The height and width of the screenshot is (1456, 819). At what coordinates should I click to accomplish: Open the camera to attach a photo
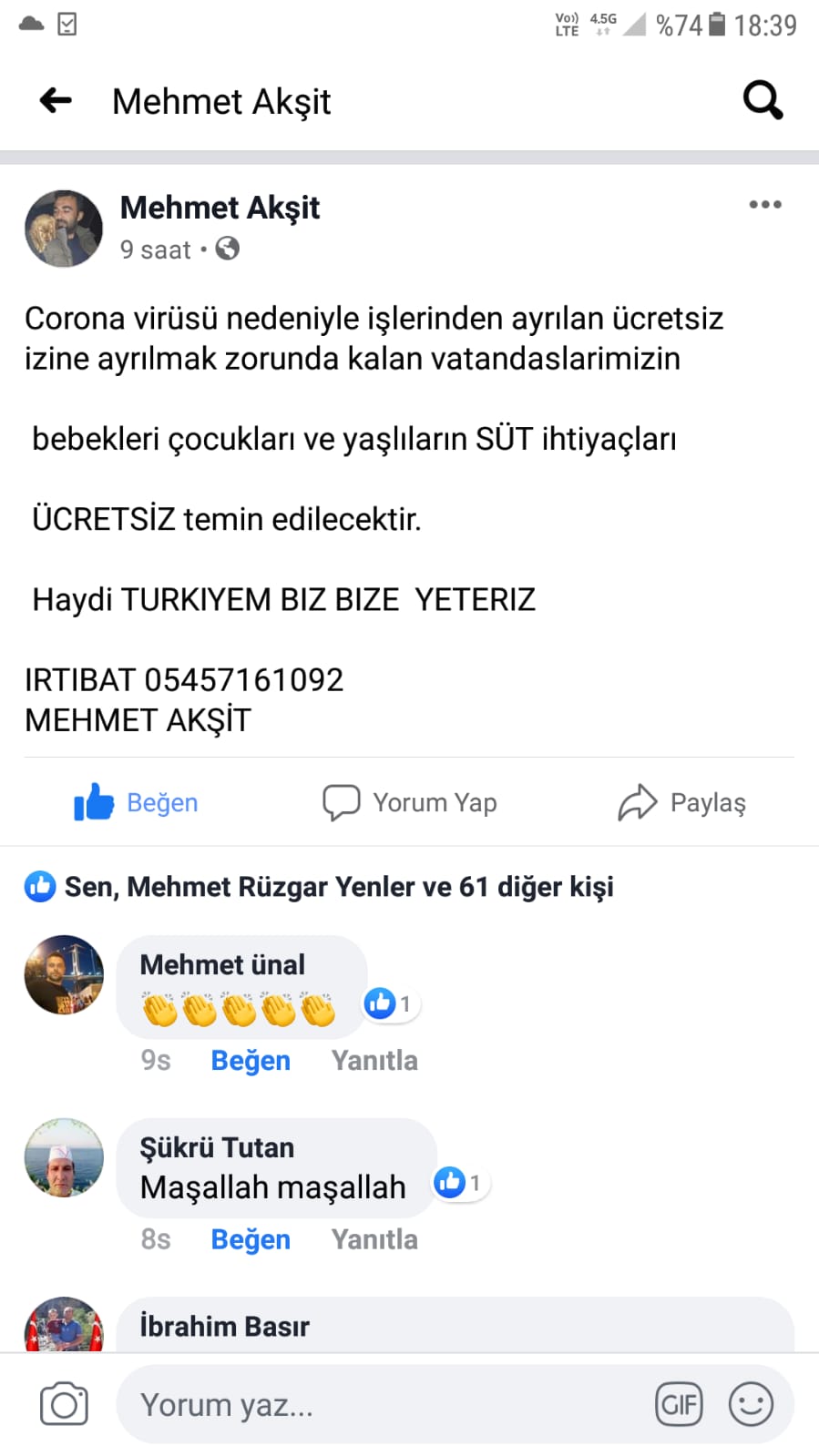64,1404
